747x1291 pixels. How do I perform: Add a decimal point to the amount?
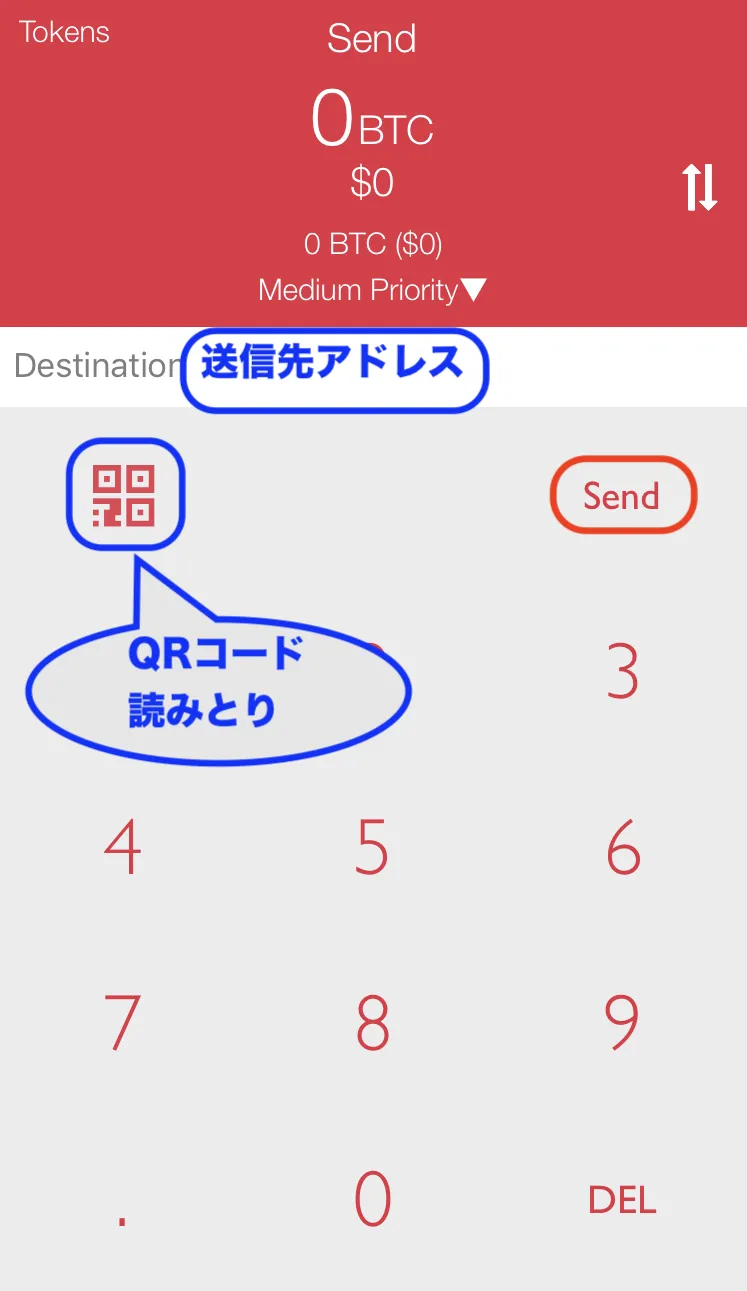click(x=123, y=1220)
